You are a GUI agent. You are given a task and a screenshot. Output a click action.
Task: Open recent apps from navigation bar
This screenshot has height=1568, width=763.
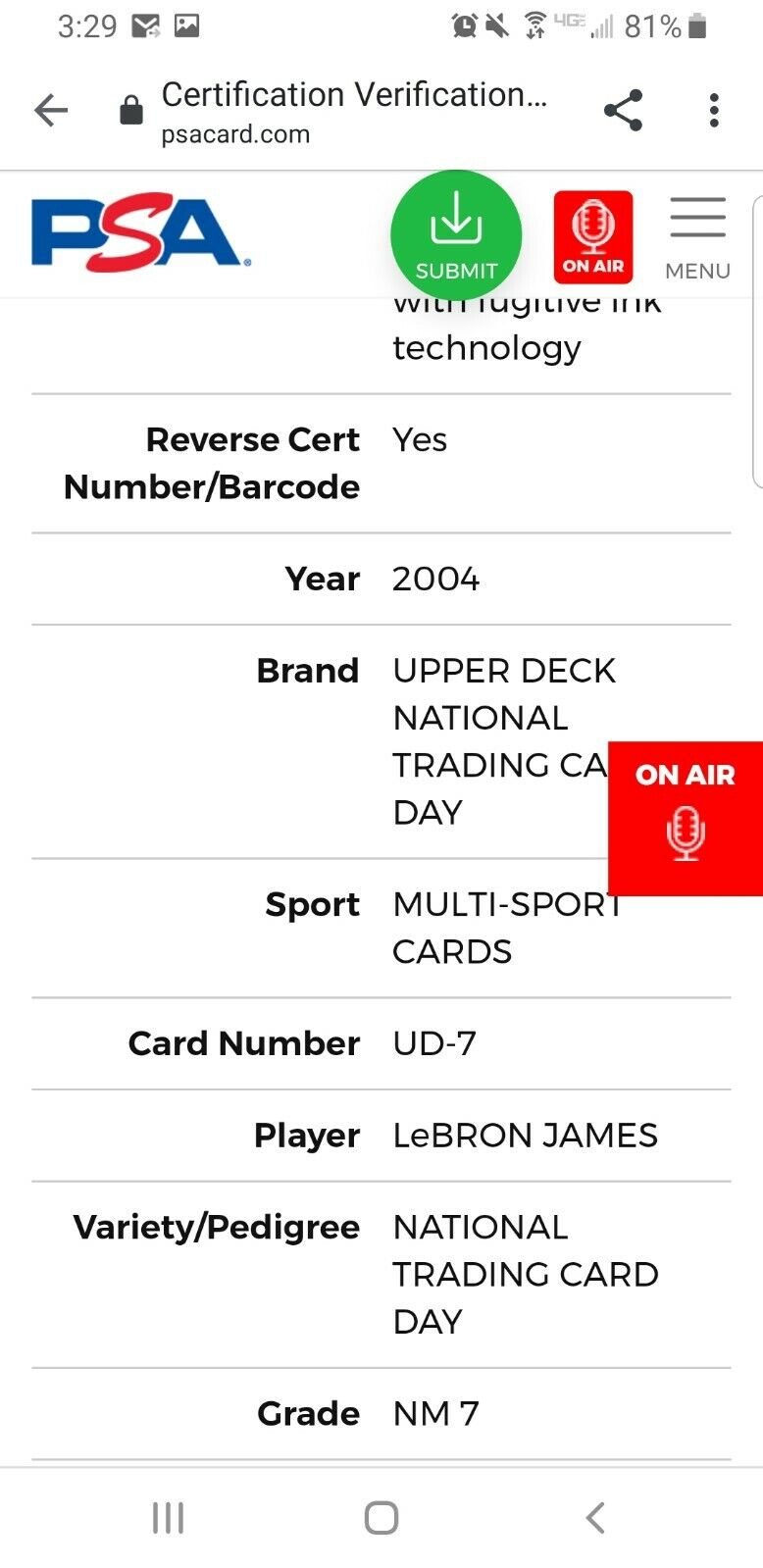tap(168, 1517)
